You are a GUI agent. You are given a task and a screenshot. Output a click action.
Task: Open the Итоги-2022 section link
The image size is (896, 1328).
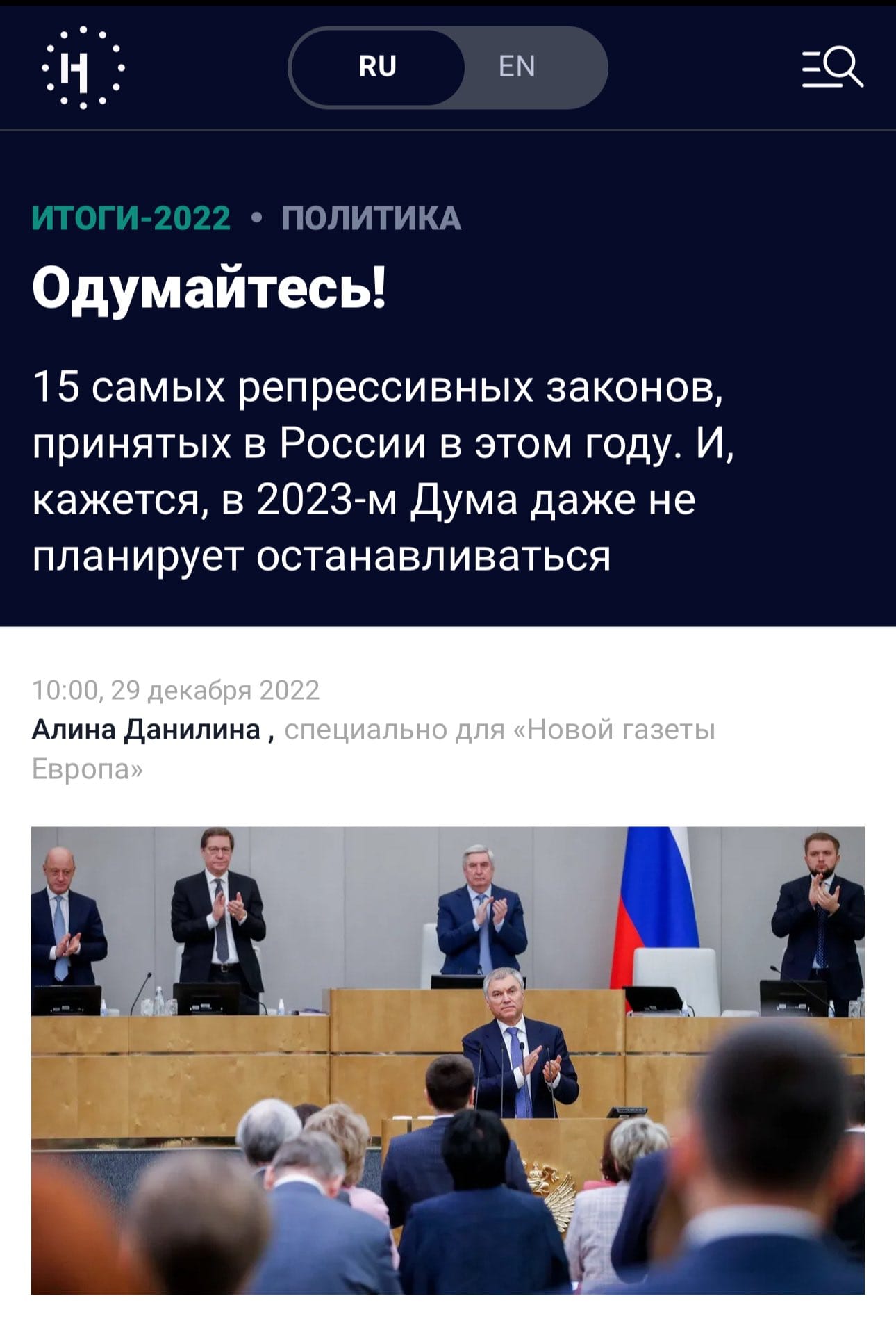pyautogui.click(x=131, y=218)
